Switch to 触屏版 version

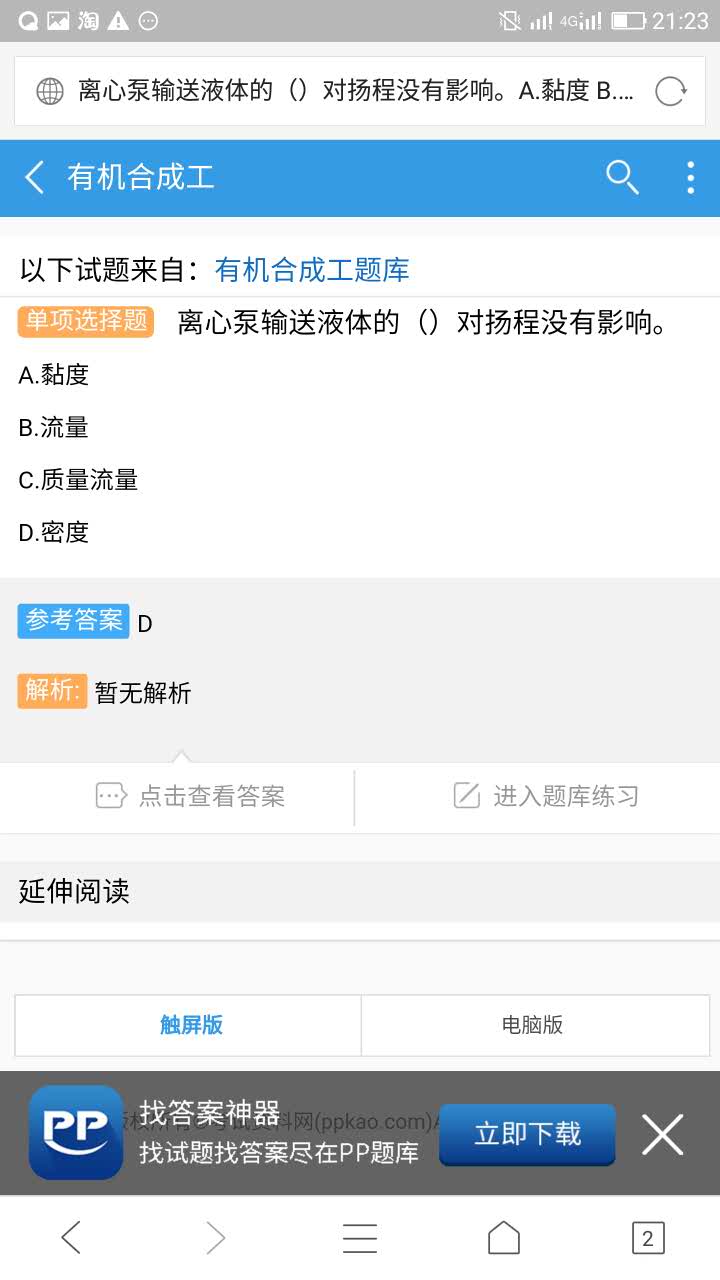tap(189, 1025)
